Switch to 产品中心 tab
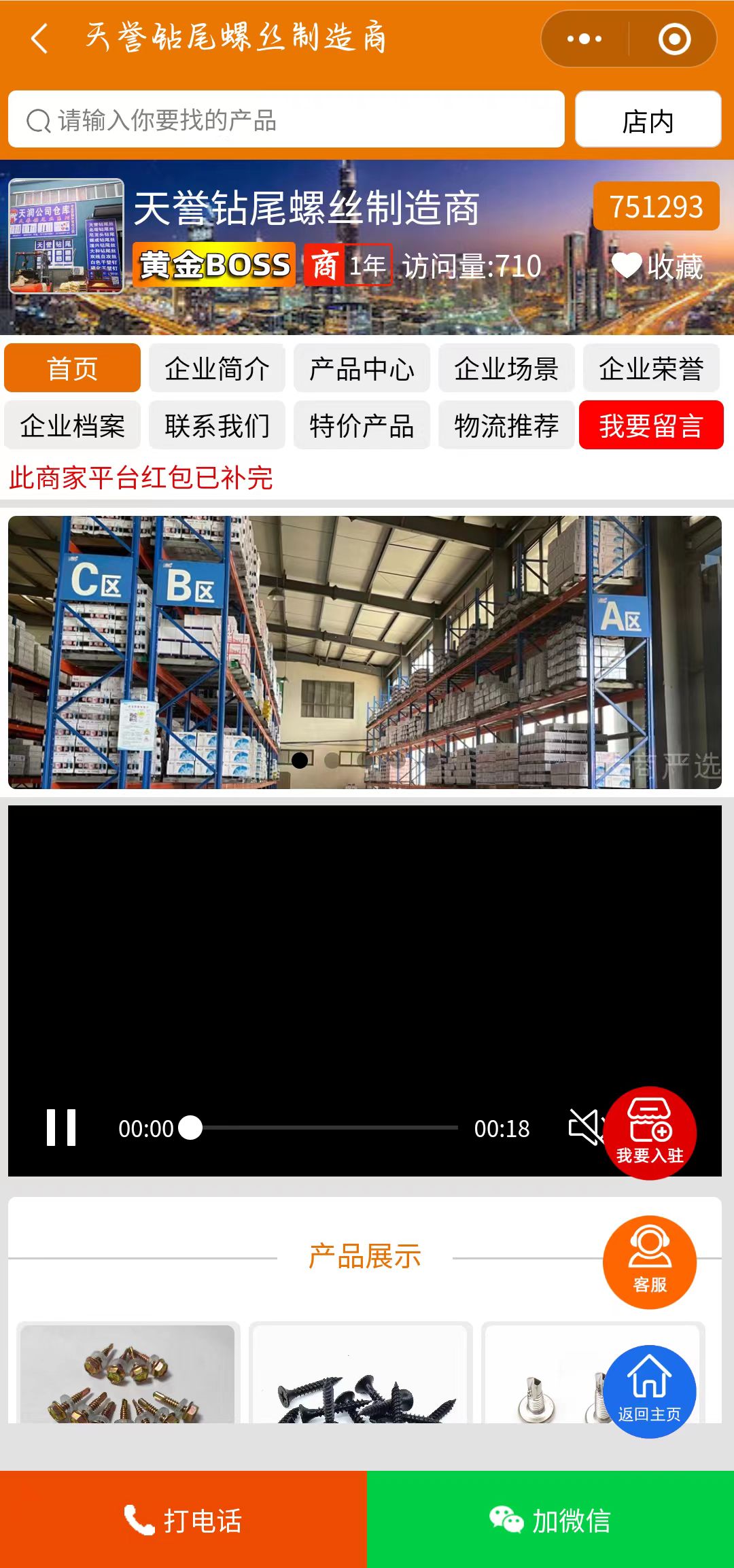The width and height of the screenshot is (734, 1568). click(362, 368)
